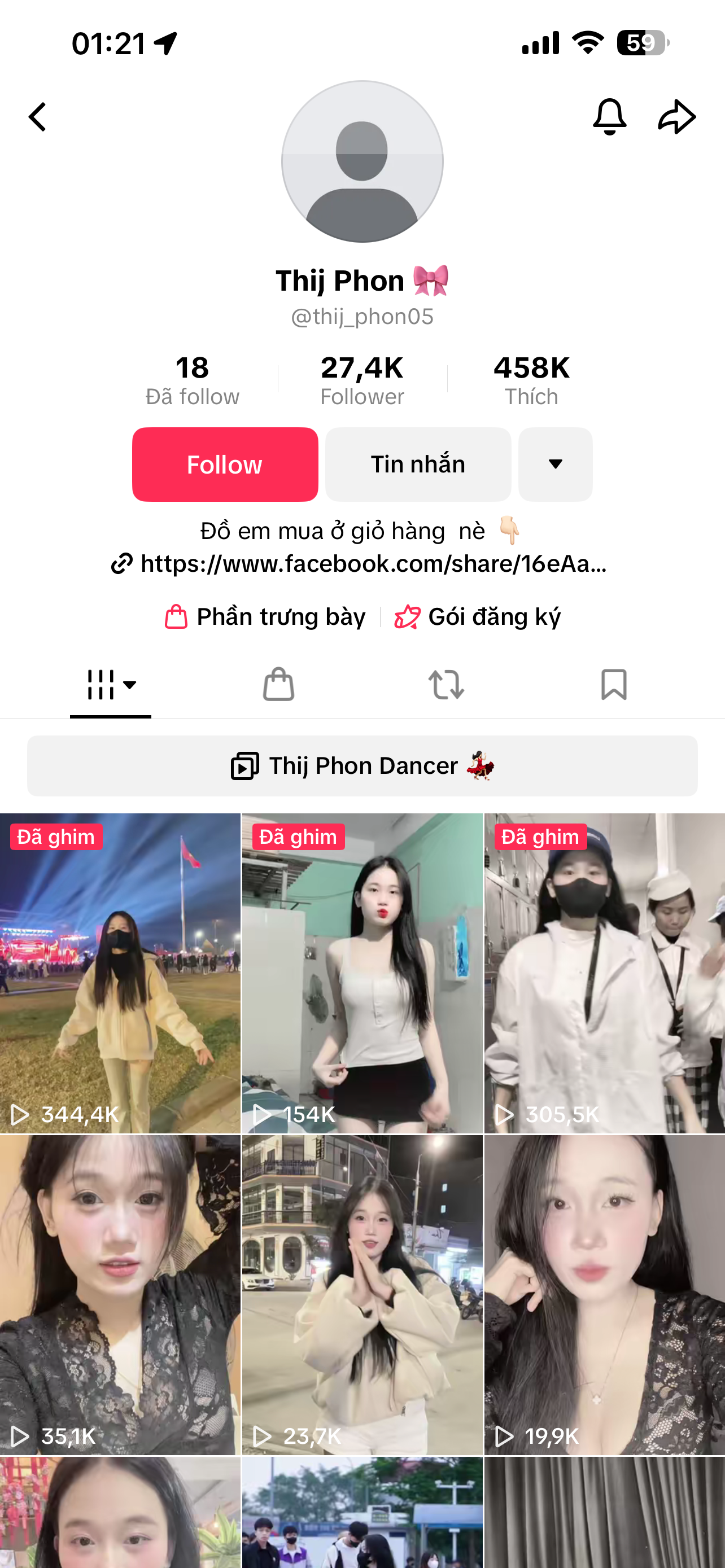Switch to the shop bag tab

[278, 685]
